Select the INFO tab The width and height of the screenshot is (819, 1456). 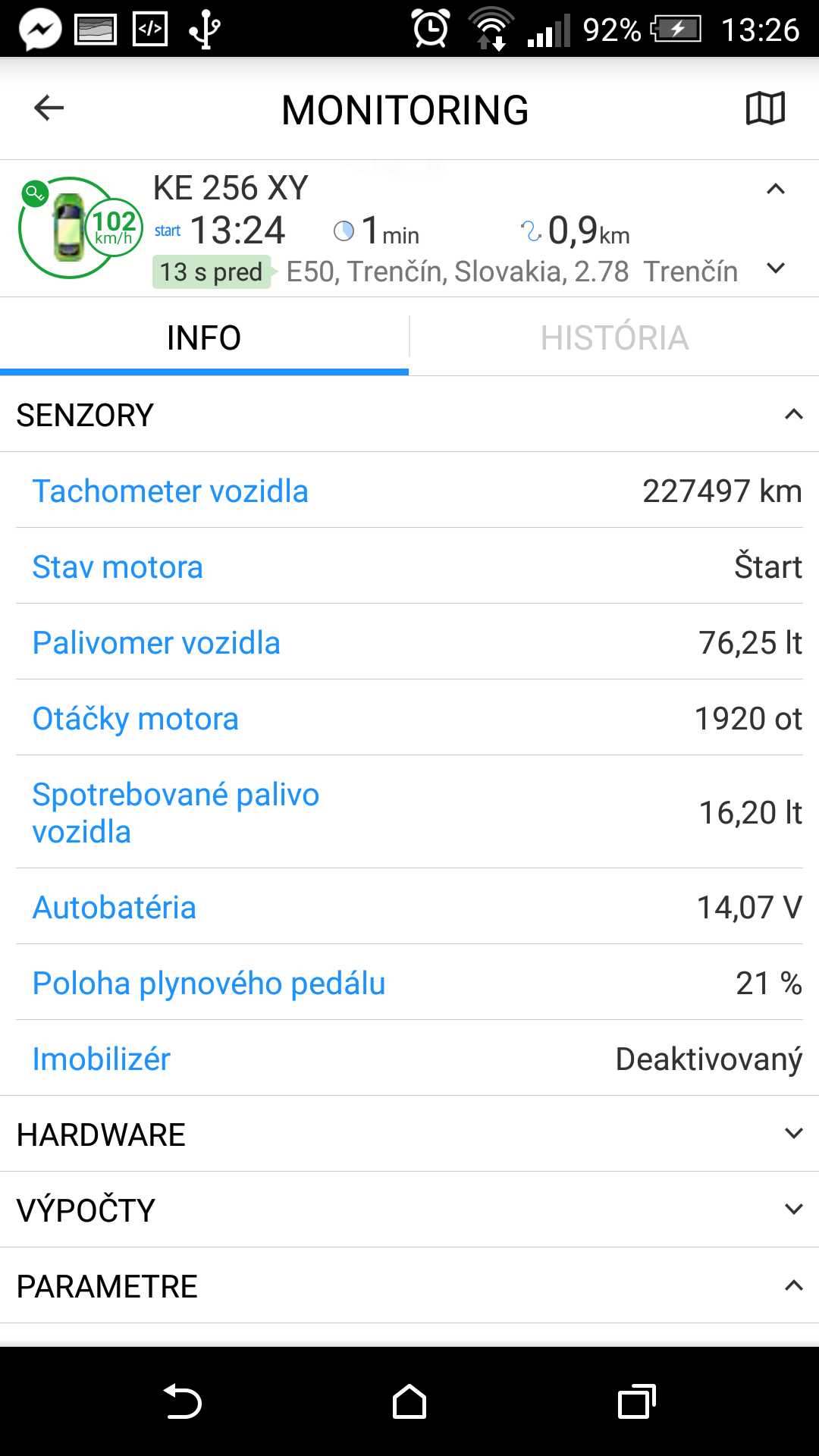[204, 337]
